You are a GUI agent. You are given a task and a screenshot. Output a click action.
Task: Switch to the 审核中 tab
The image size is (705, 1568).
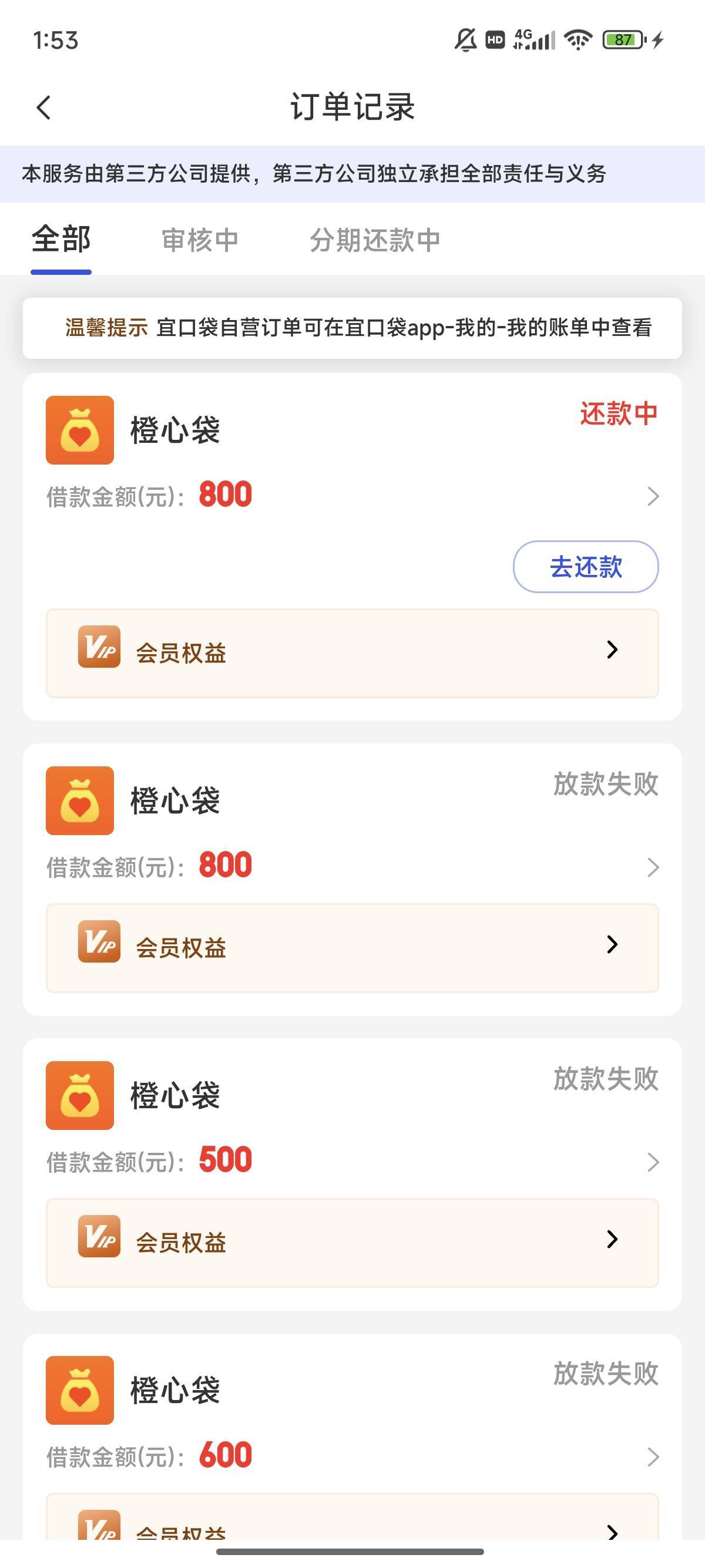click(x=200, y=240)
